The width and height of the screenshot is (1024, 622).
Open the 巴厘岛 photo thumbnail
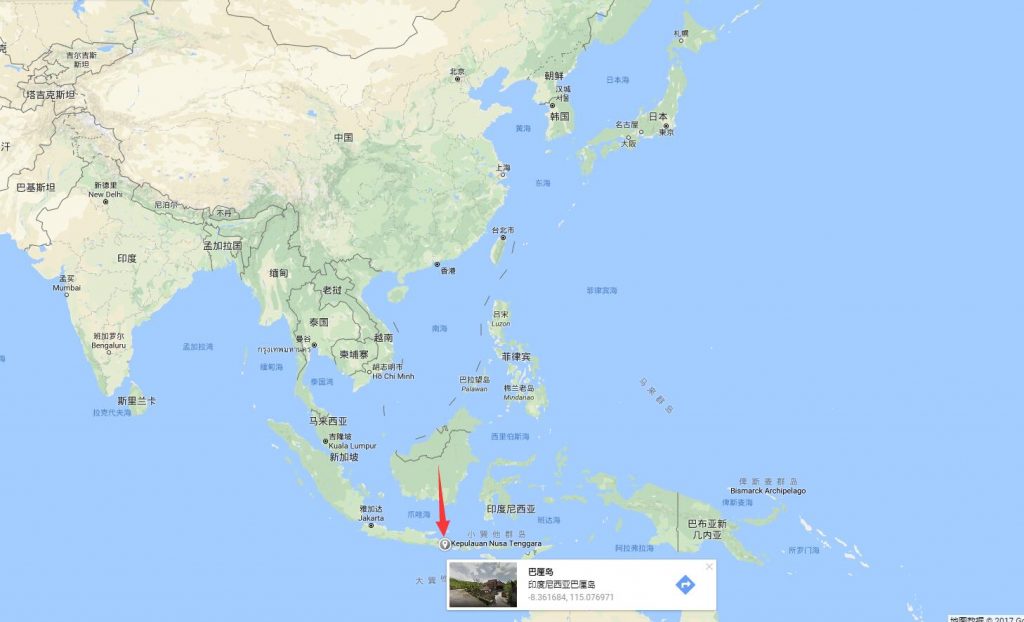point(482,585)
